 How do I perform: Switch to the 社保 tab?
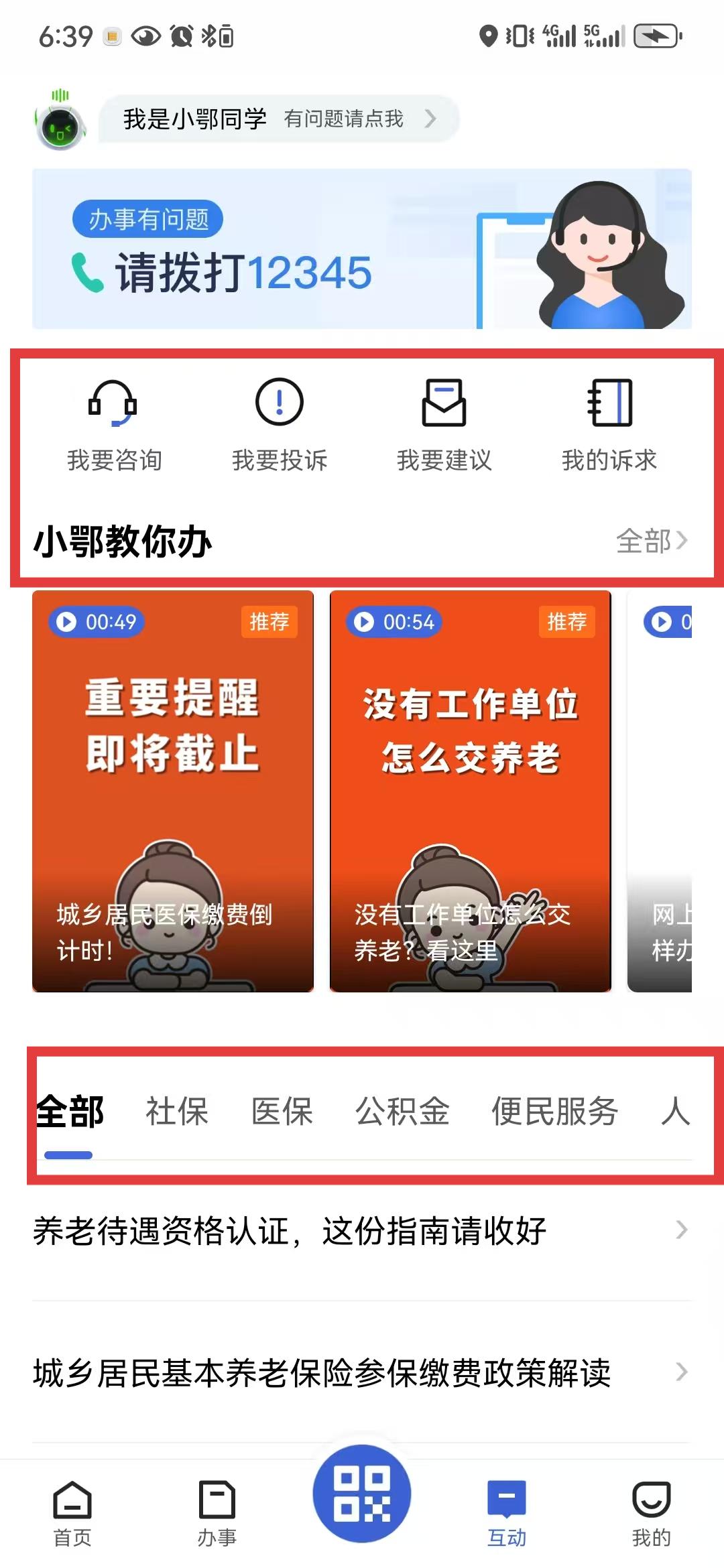(177, 1111)
